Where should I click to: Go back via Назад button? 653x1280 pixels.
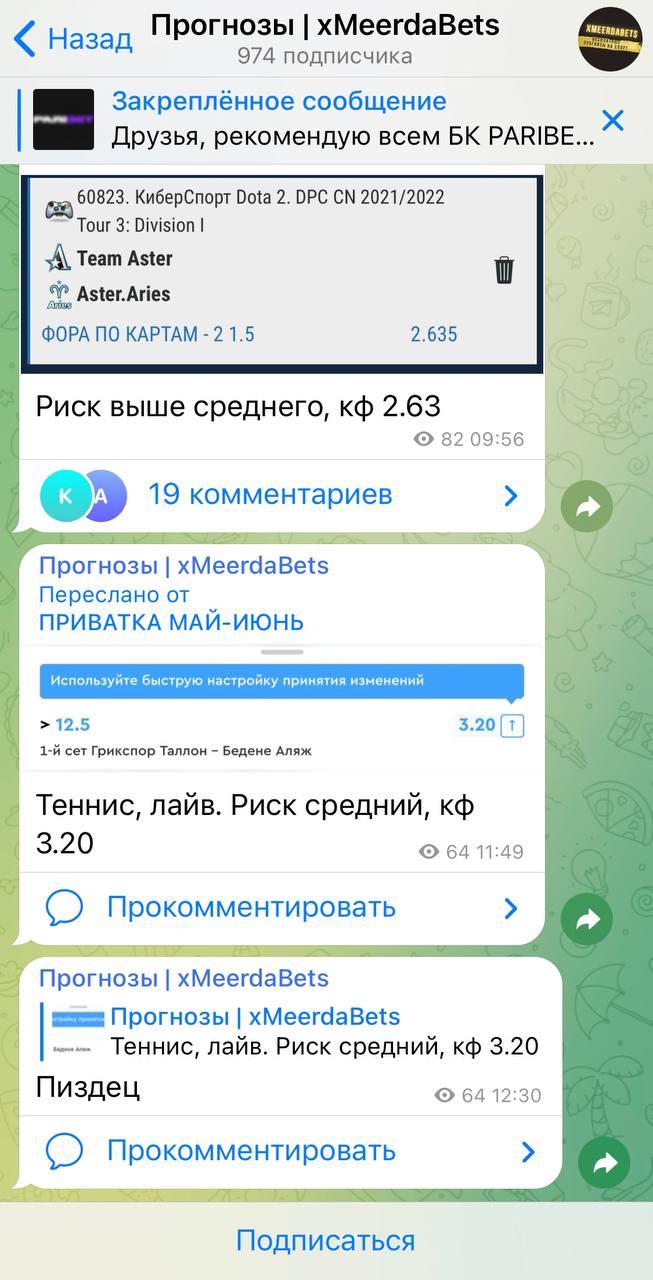pos(74,39)
